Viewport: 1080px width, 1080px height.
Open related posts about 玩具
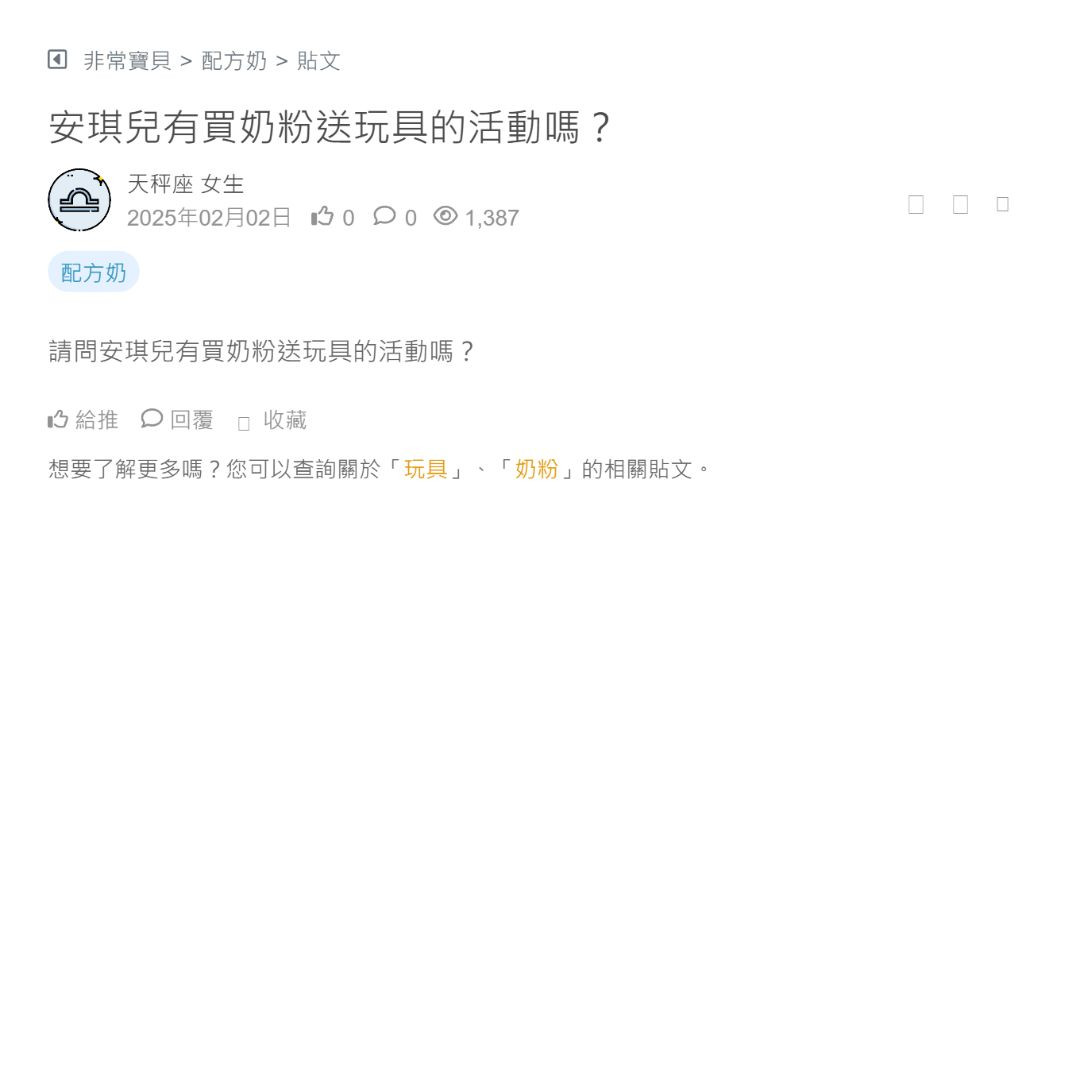[x=426, y=469]
